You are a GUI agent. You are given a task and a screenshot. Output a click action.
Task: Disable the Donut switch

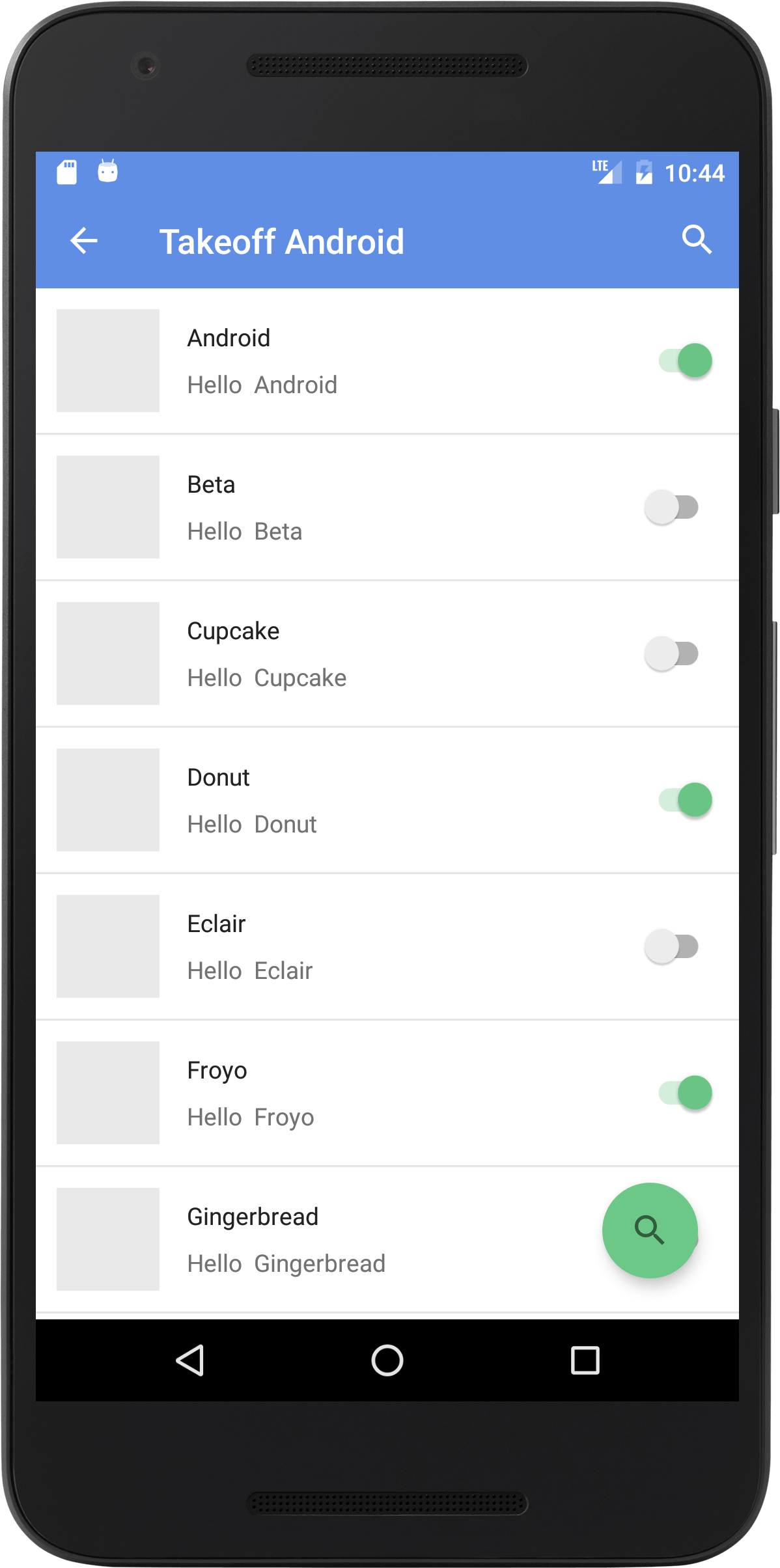coord(685,799)
